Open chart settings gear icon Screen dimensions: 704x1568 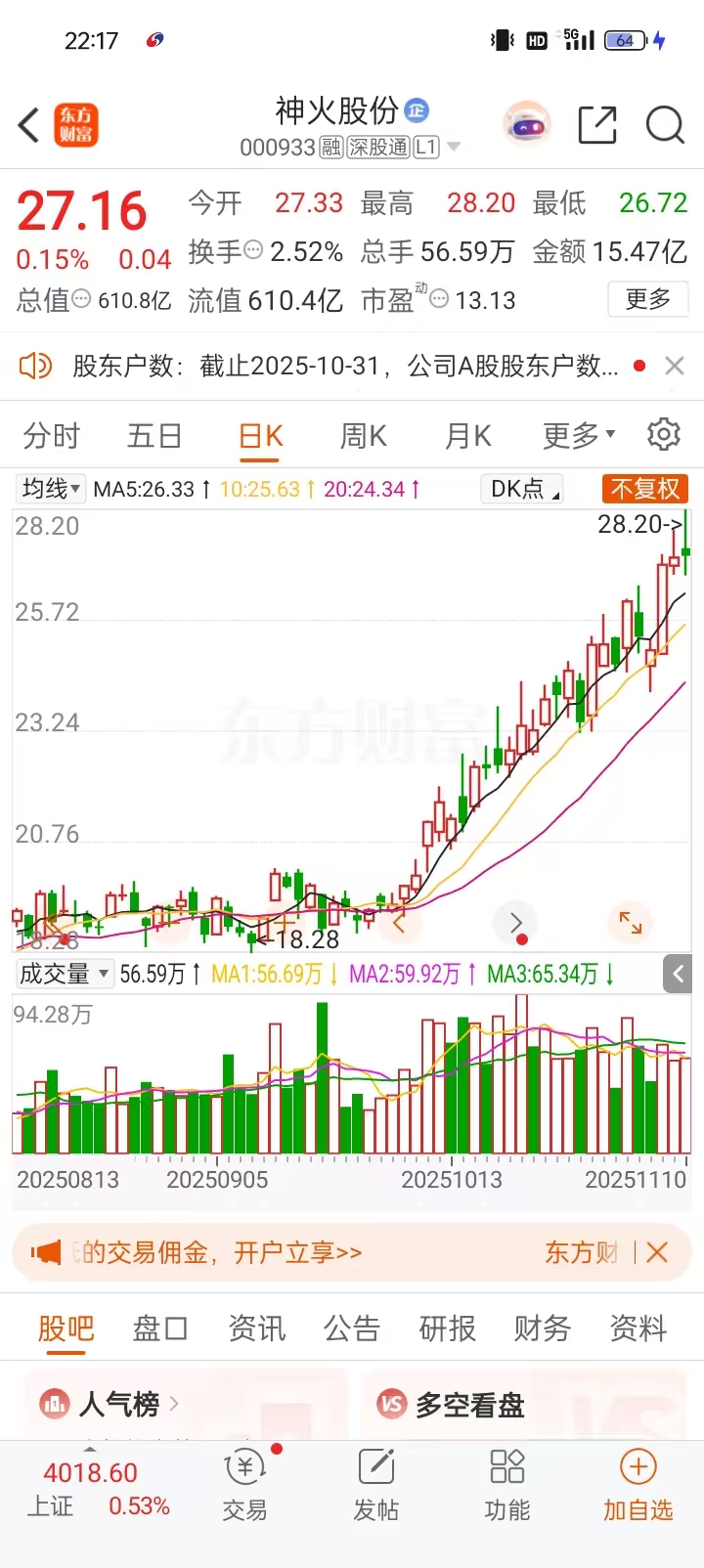pyautogui.click(x=664, y=434)
